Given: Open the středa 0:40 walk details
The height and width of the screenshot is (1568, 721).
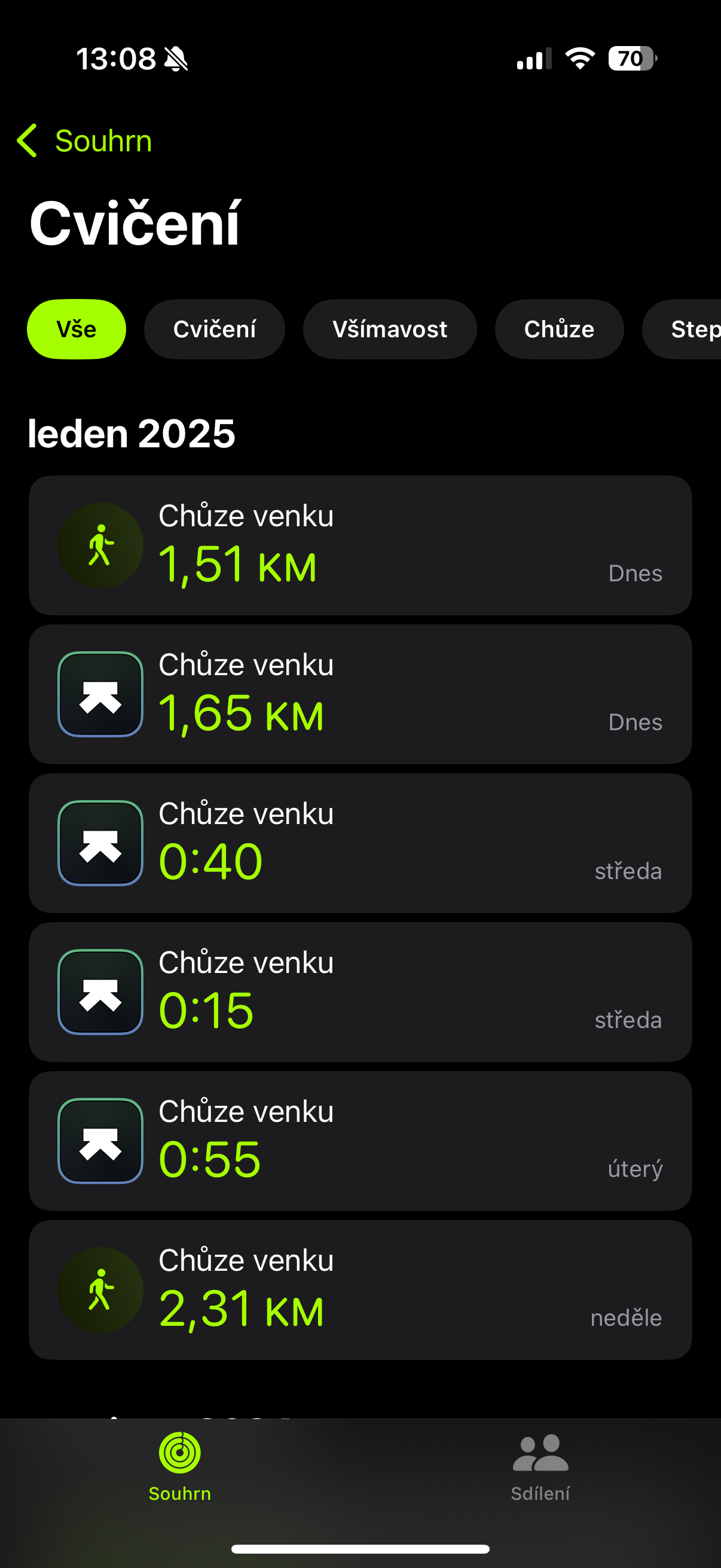Looking at the screenshot, I should 360,843.
